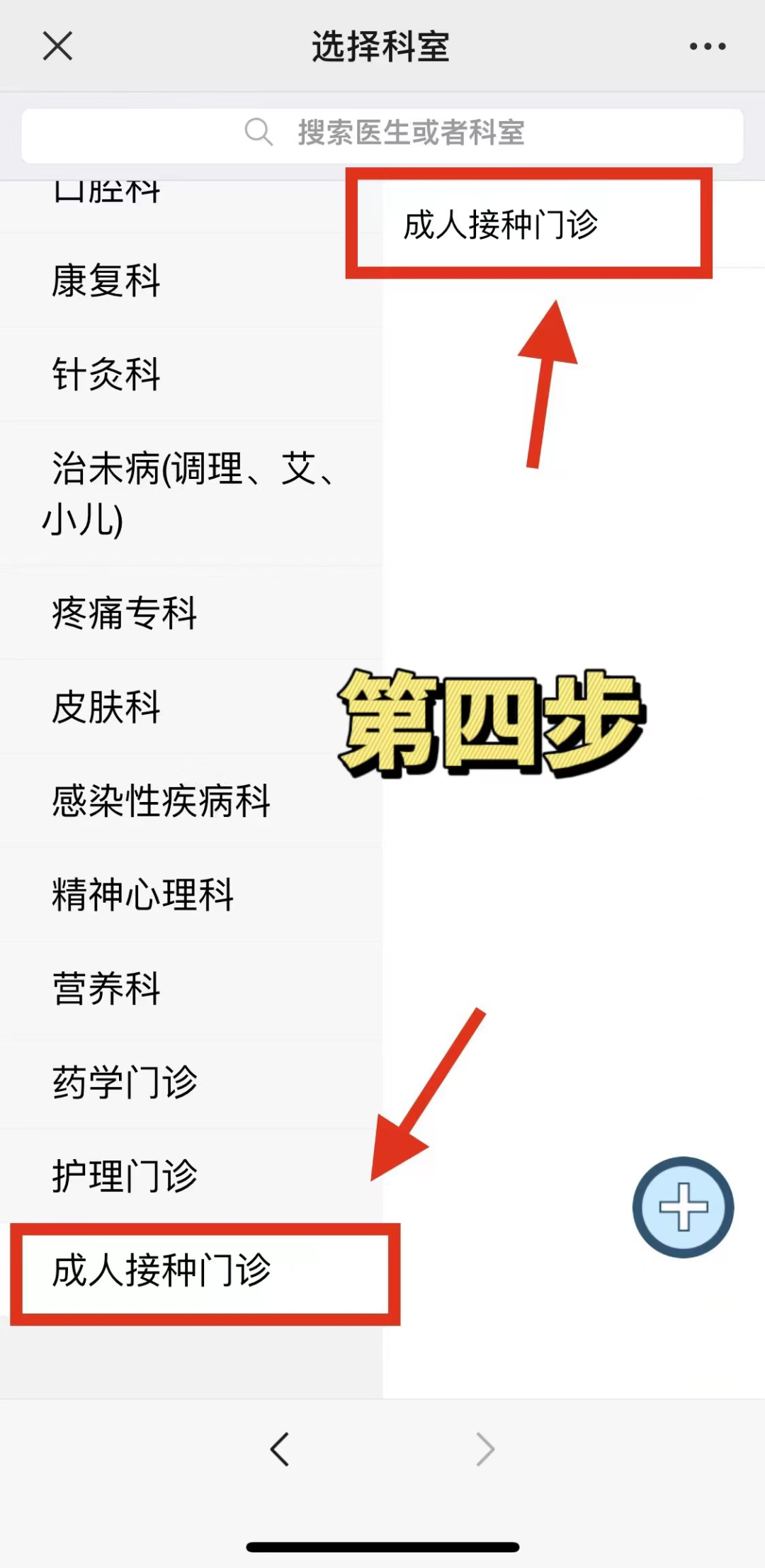Viewport: 765px width, 1568px height.
Task: Choose 精神心理科 department
Action: pyautogui.click(x=142, y=894)
